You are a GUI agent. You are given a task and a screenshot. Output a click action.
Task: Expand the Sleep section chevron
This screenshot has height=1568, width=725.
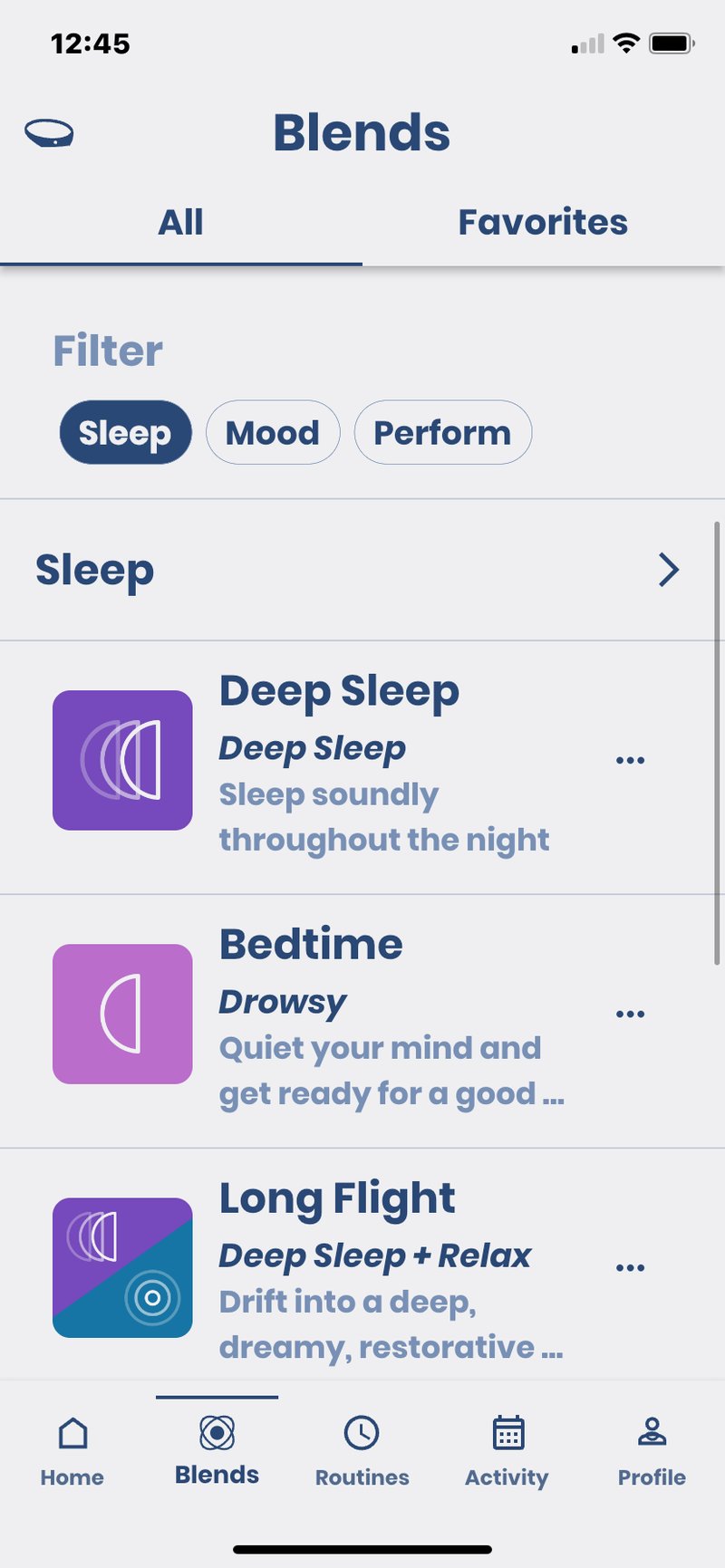[x=670, y=570]
